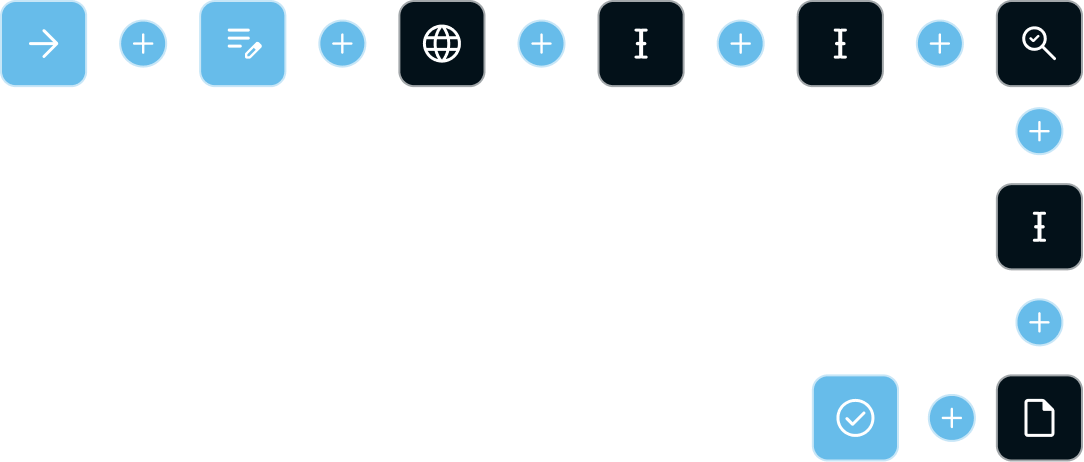Open the final checkmark node
This screenshot has height=462, width=1084.
click(855, 417)
